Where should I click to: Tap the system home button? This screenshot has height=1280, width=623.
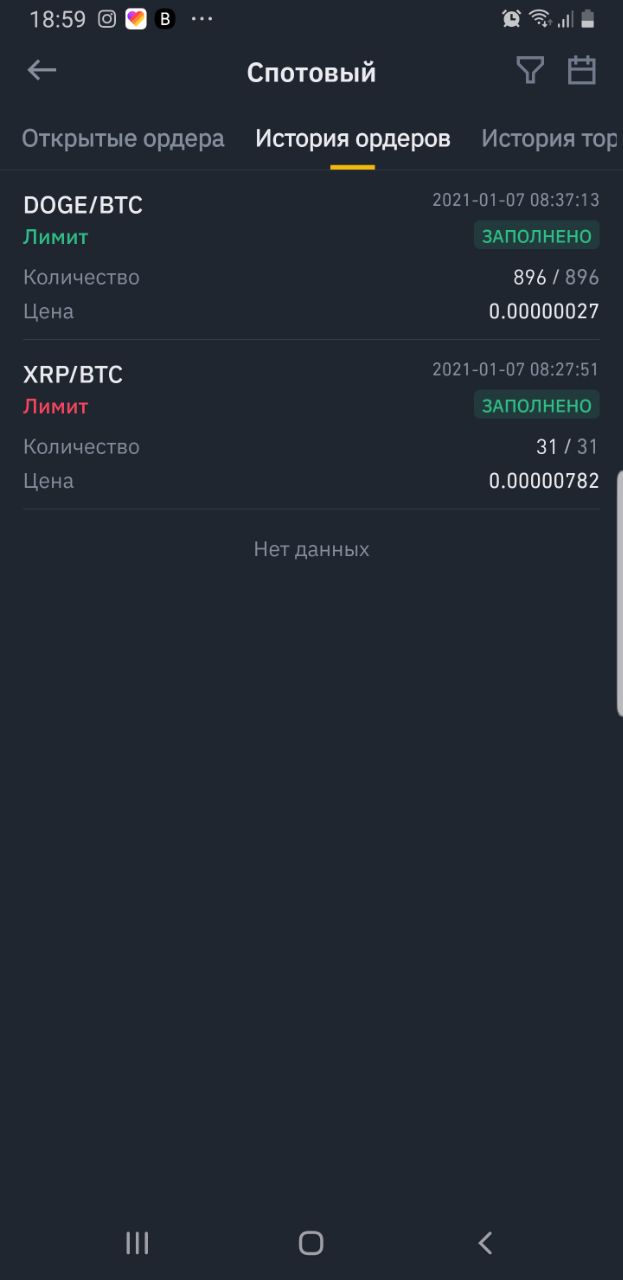[311, 1242]
